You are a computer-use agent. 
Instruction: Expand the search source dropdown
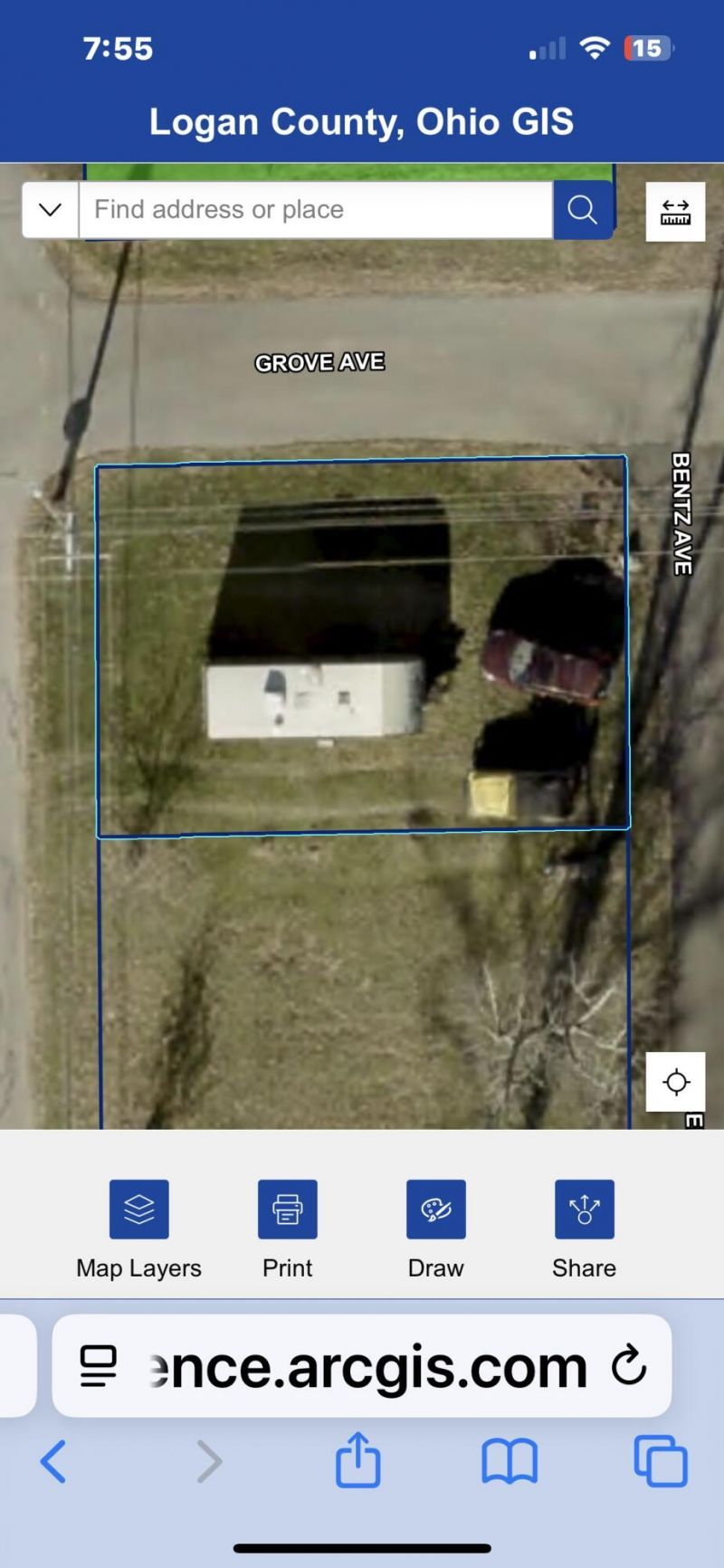click(x=51, y=210)
